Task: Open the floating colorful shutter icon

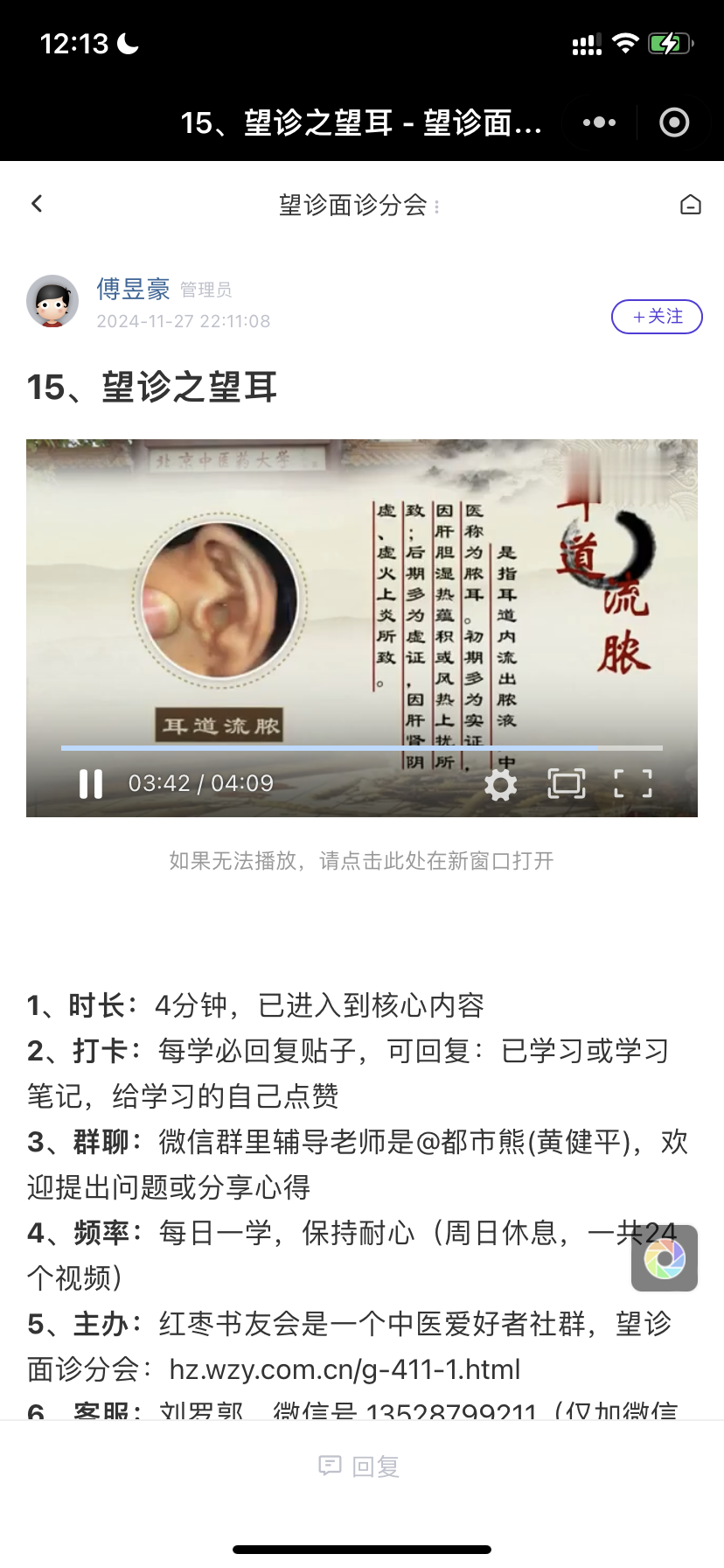Action: [665, 1258]
